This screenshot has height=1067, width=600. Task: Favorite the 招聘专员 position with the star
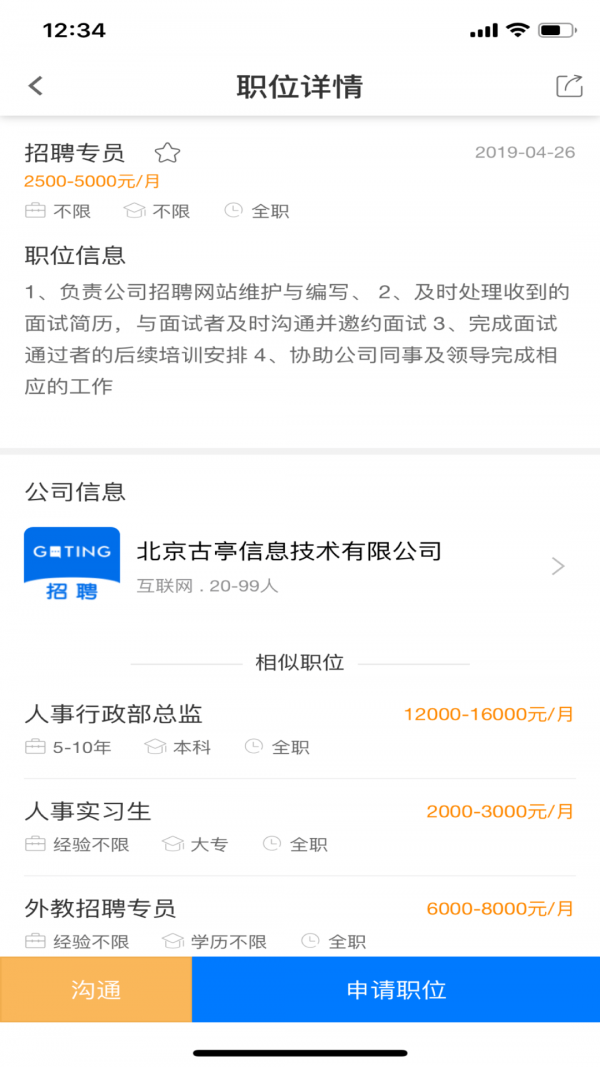click(167, 153)
